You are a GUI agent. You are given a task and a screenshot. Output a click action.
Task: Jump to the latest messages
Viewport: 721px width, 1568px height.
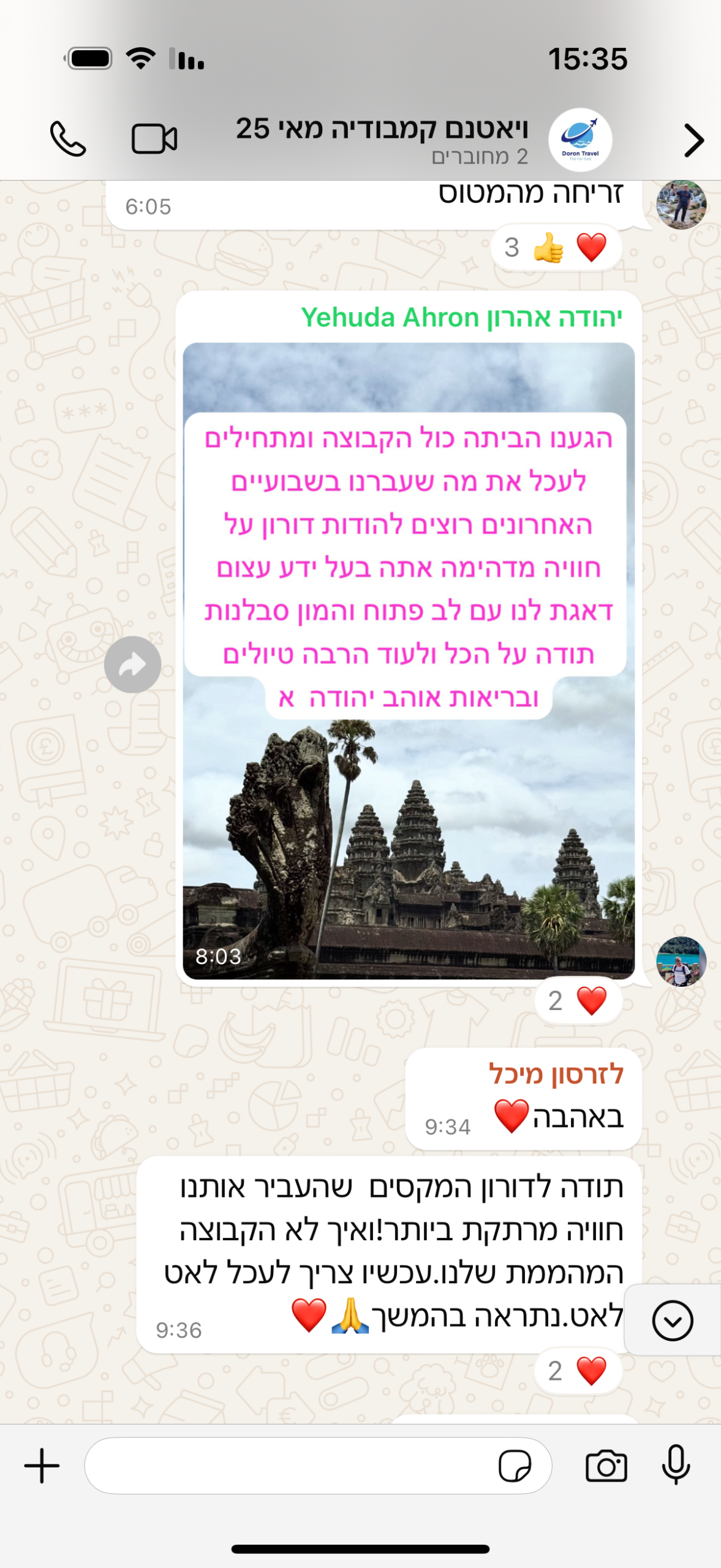tap(672, 1320)
